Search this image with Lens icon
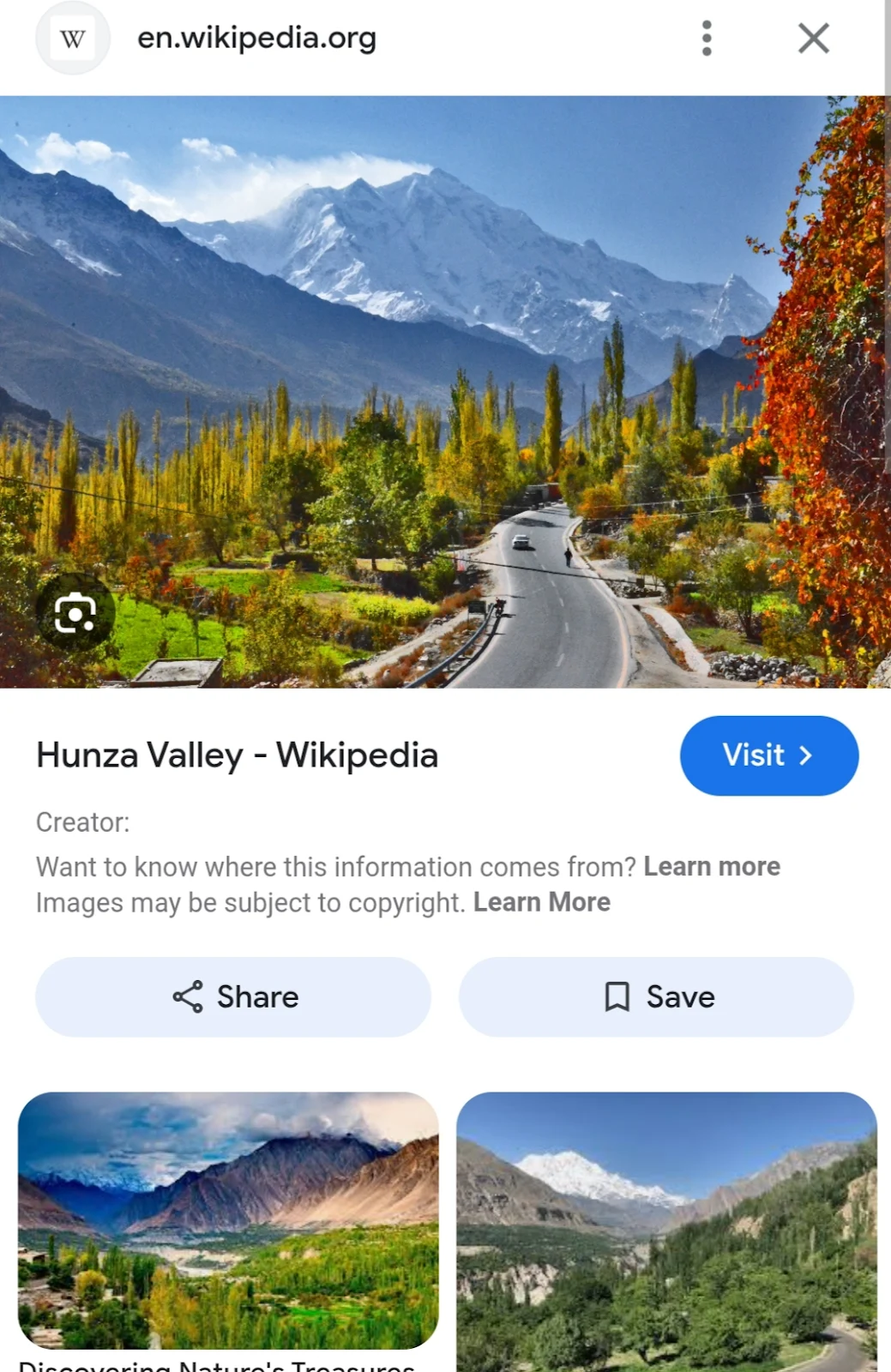The image size is (891, 1372). 75,613
